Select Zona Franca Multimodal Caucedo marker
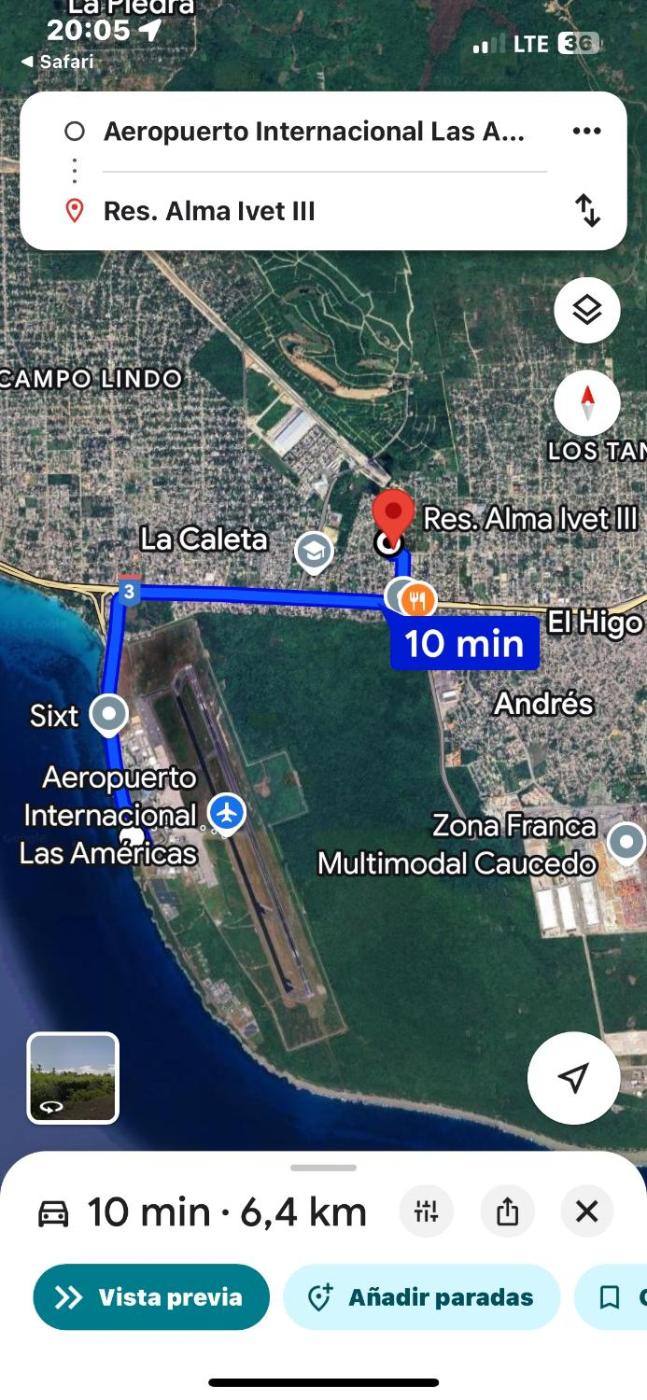This screenshot has width=647, height=1400. [626, 841]
